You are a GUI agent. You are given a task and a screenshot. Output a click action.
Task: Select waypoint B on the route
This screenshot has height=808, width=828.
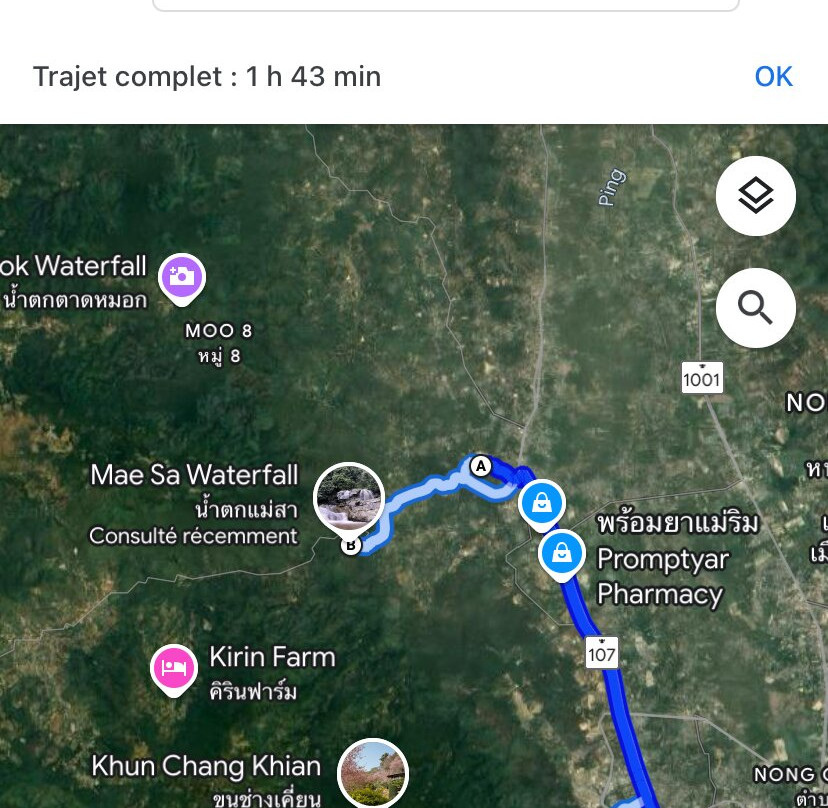pos(351,545)
